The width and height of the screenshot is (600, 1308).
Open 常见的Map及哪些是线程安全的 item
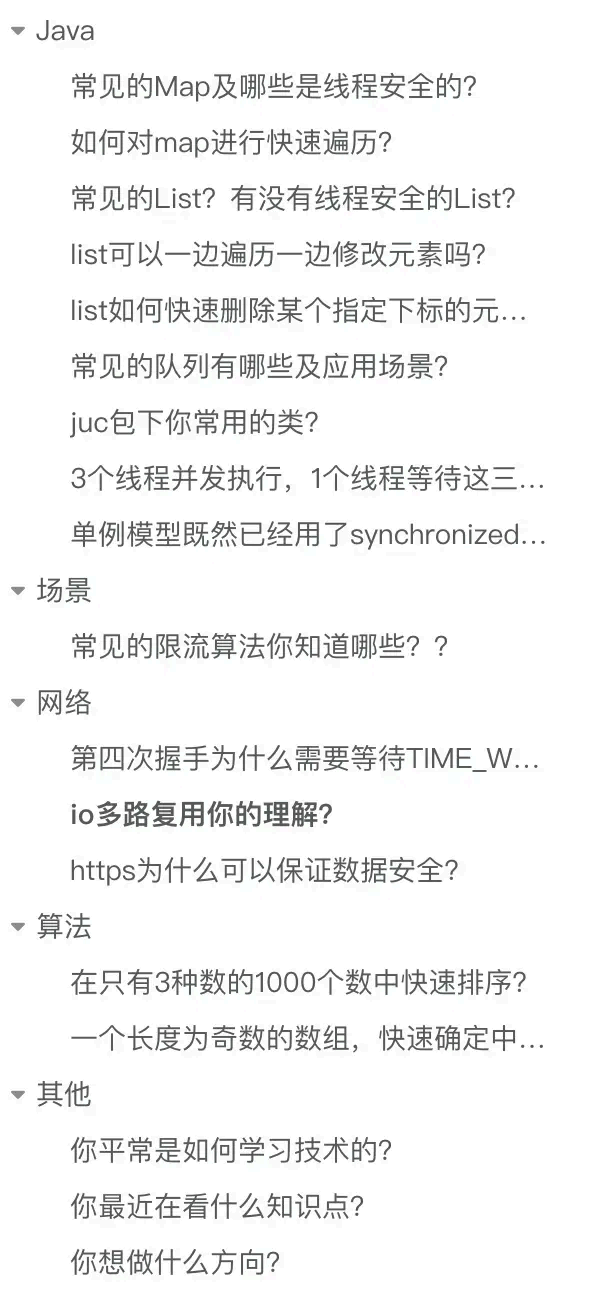point(274,87)
